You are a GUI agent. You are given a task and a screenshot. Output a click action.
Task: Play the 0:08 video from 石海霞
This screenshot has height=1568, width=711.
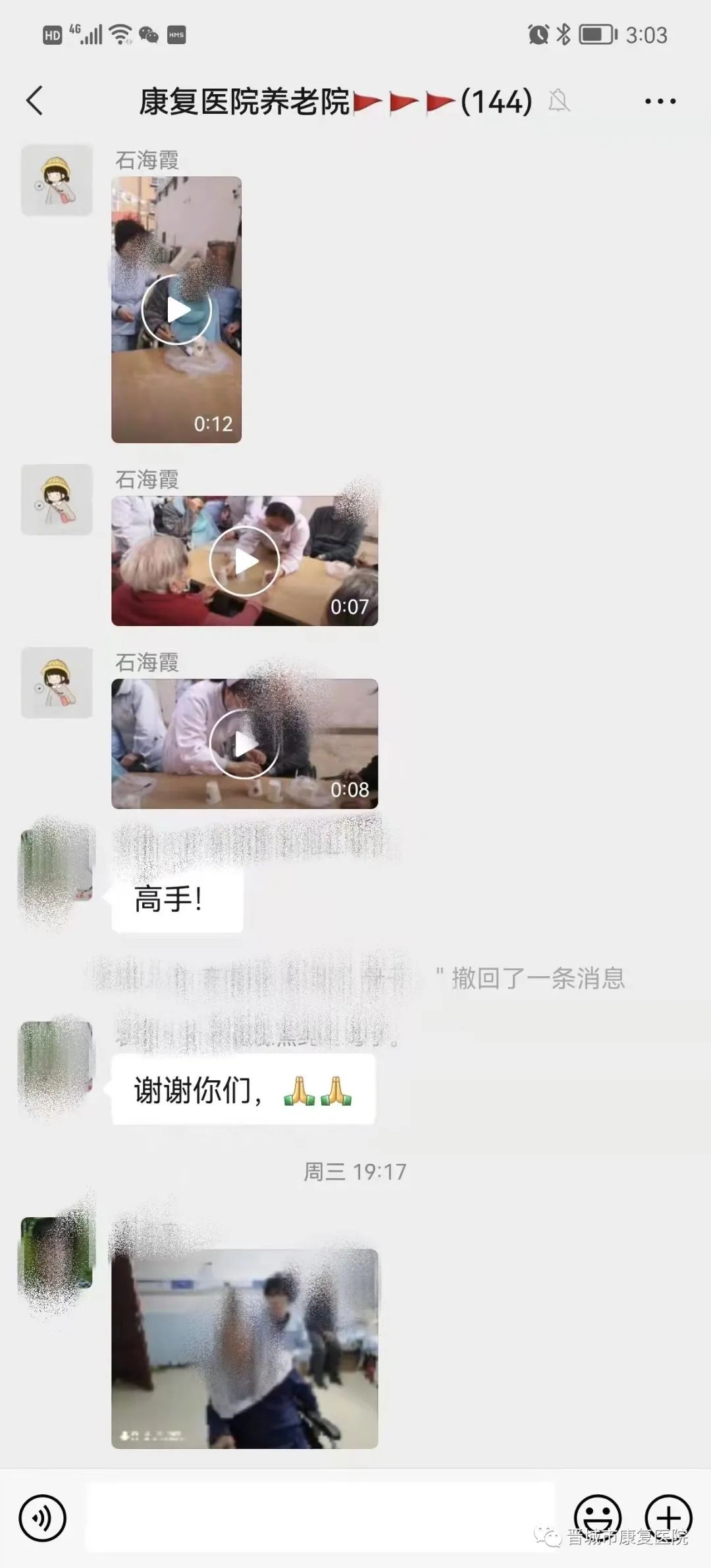[x=244, y=744]
